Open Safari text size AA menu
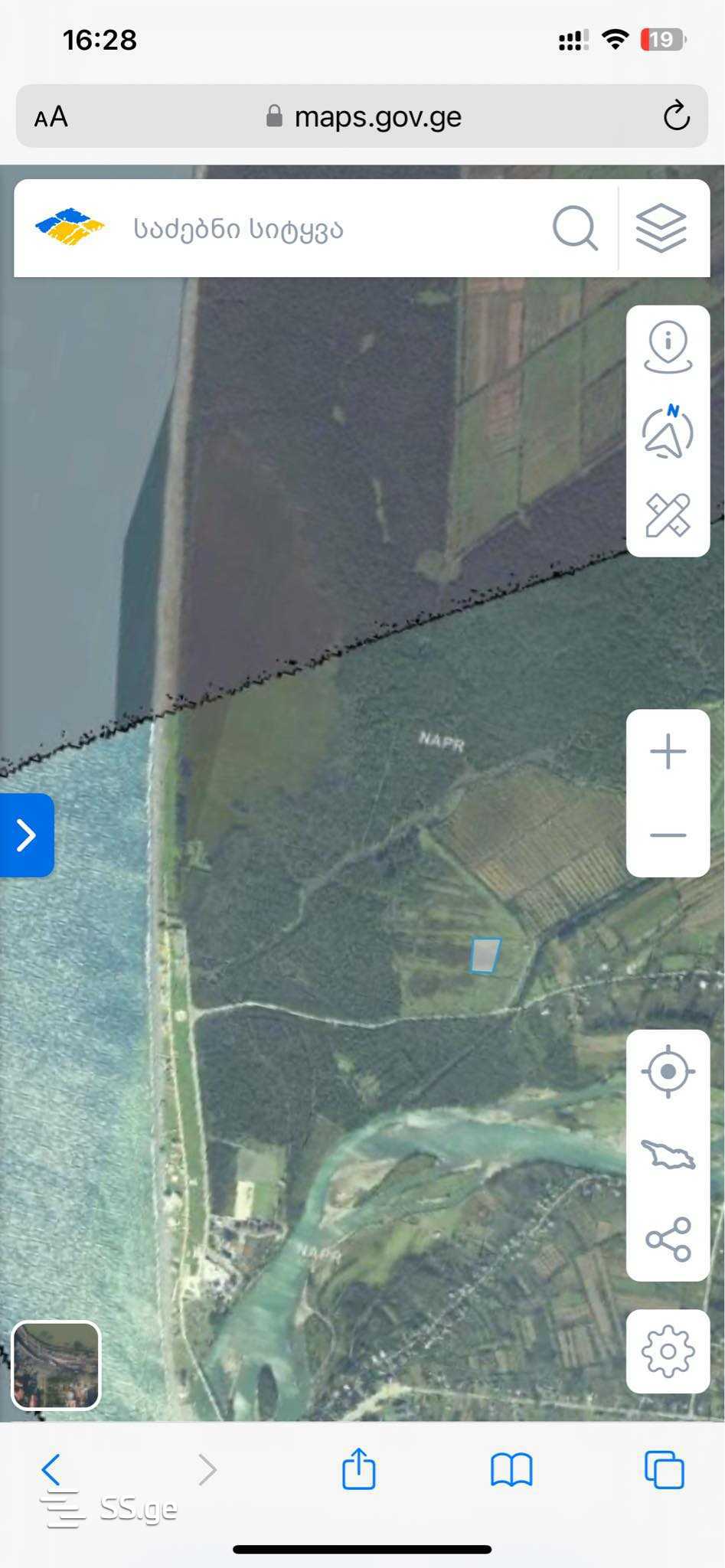Image resolution: width=725 pixels, height=1568 pixels. point(51,117)
